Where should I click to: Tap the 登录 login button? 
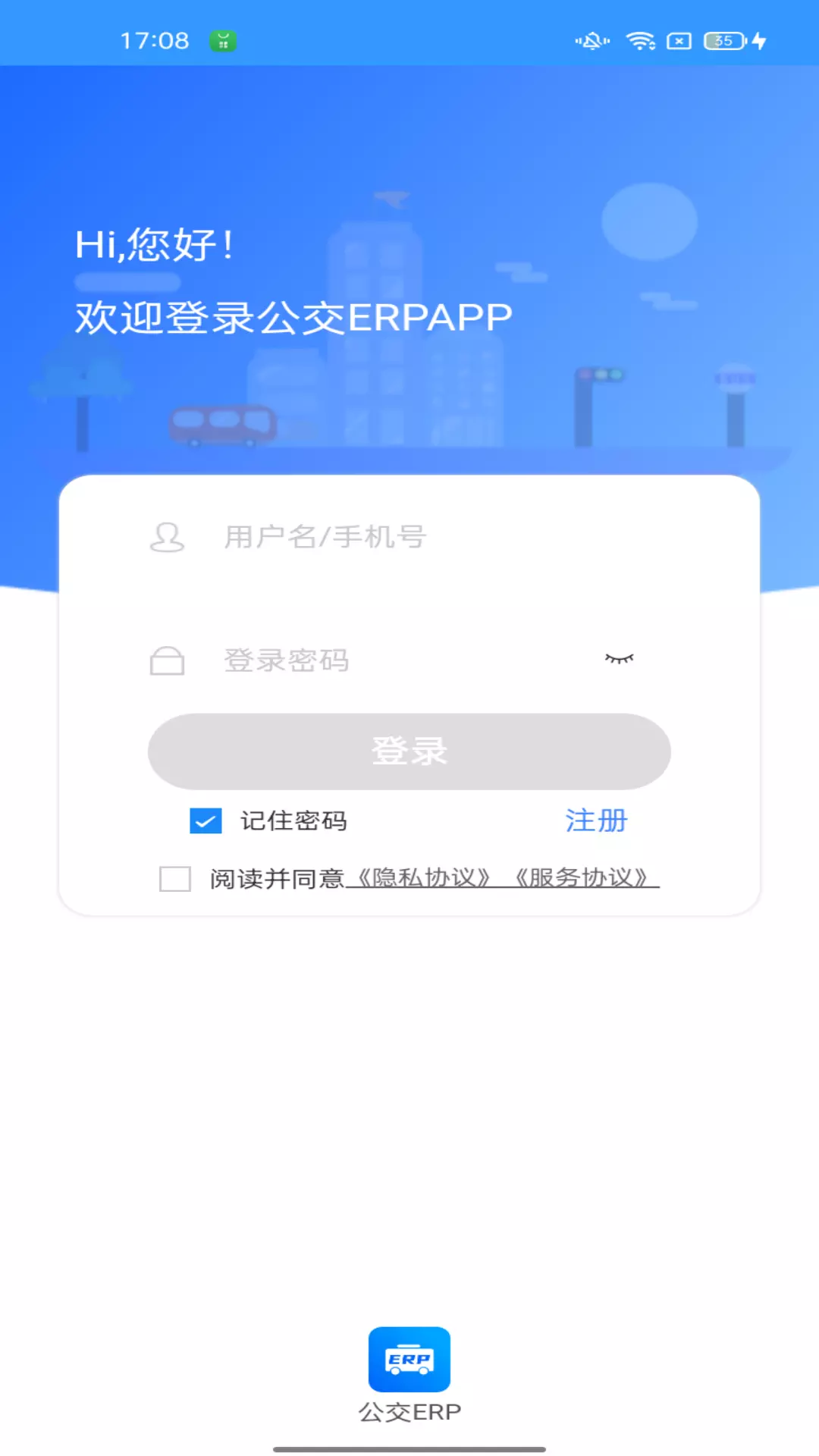click(x=409, y=751)
